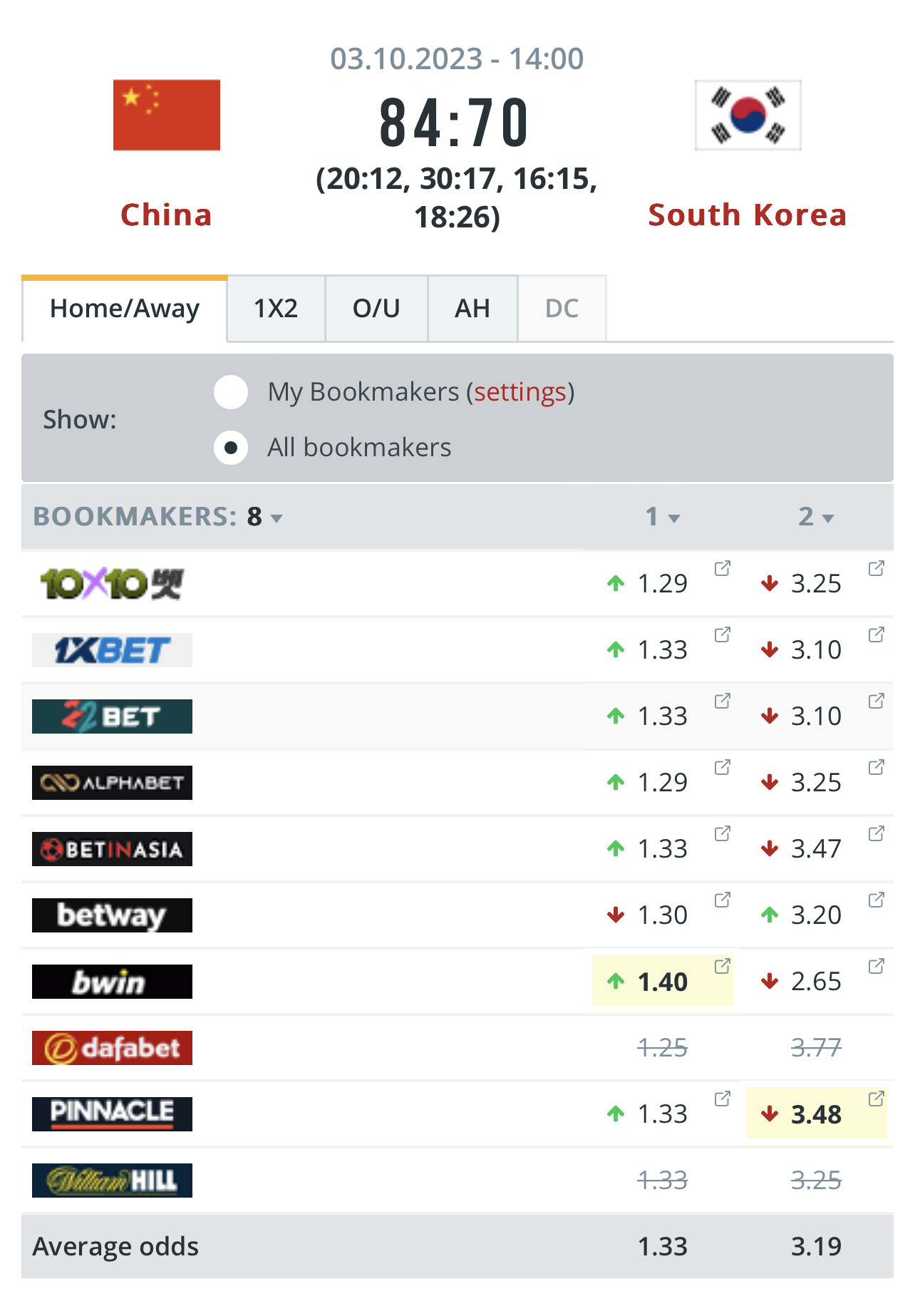This screenshot has height=1316, width=915.
Task: Sort by the BOOKMAKERS column
Action: [158, 517]
